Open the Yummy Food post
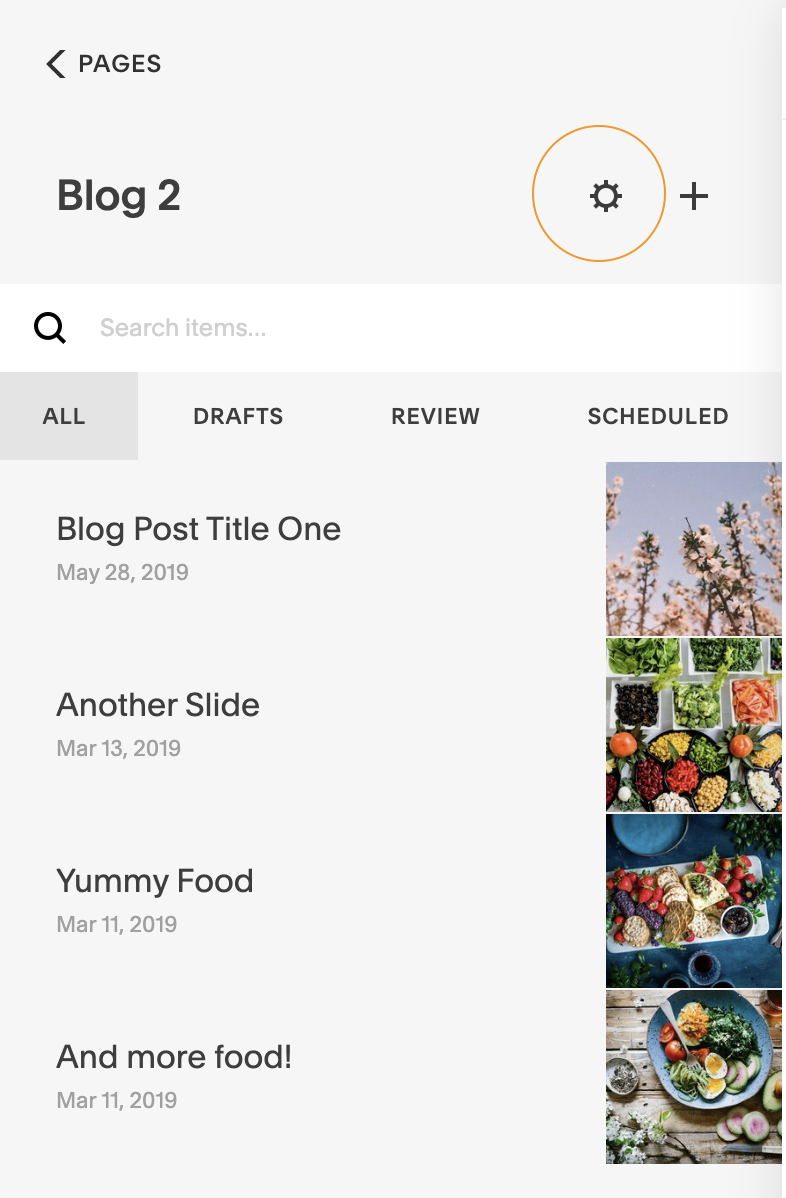Image resolution: width=786 pixels, height=1198 pixels. tap(155, 881)
